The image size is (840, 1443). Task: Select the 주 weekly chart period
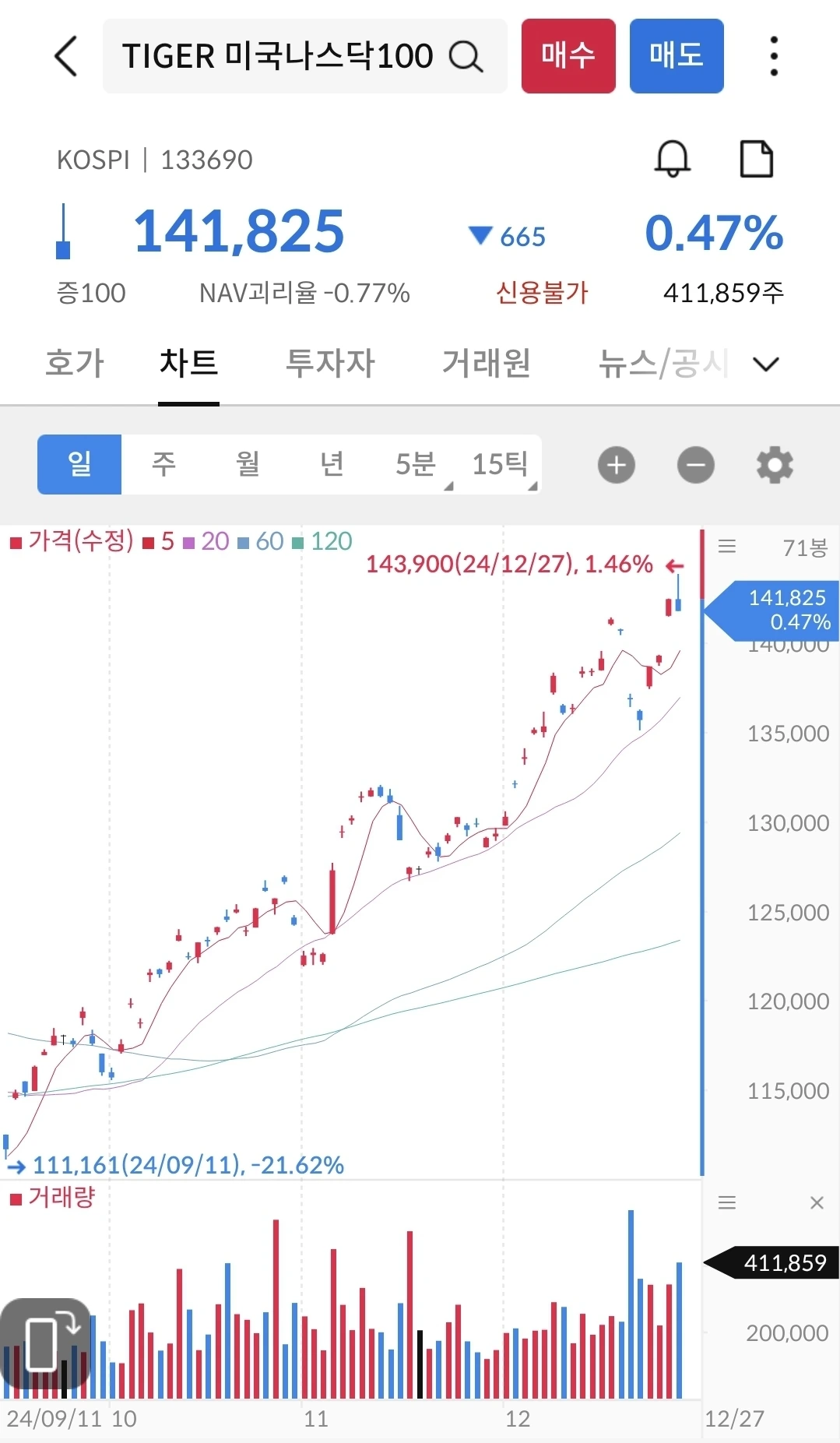pyautogui.click(x=163, y=464)
